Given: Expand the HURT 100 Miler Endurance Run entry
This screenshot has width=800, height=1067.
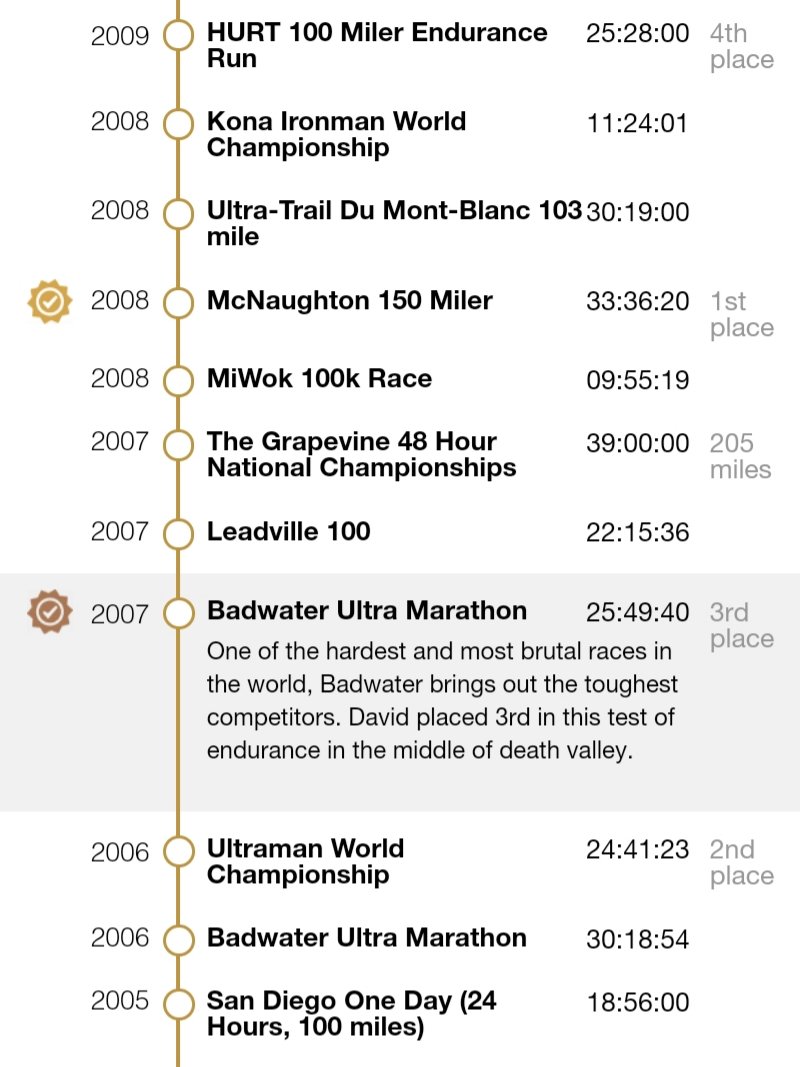Looking at the screenshot, I should 376,45.
